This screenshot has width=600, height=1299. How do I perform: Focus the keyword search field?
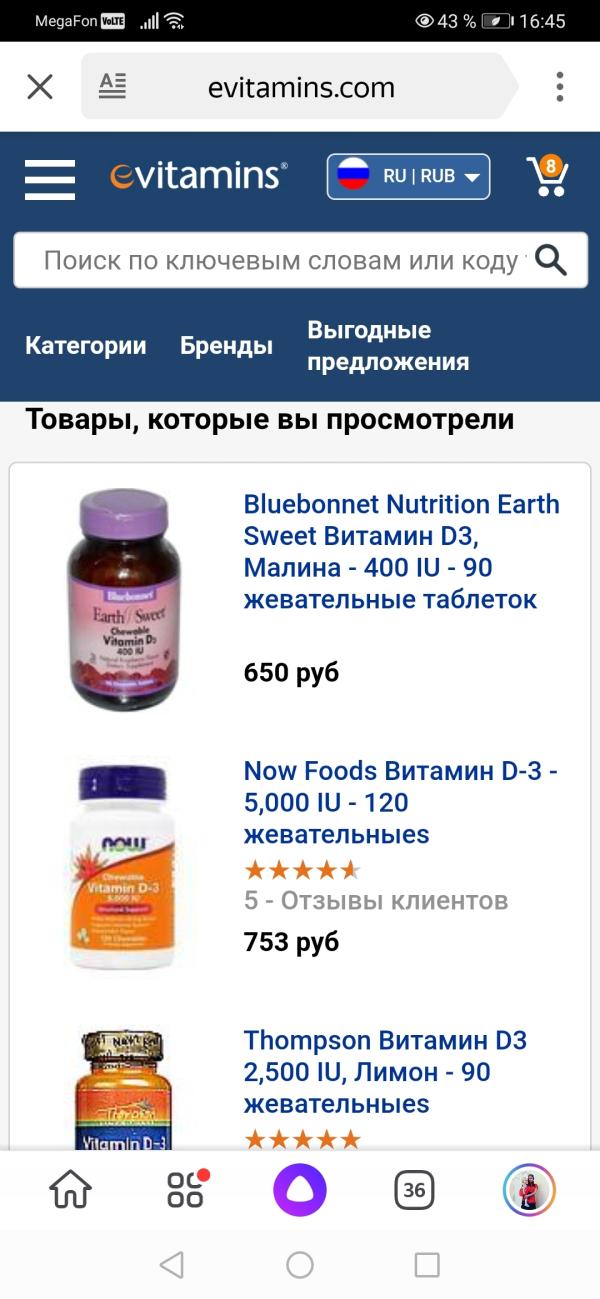[280, 261]
